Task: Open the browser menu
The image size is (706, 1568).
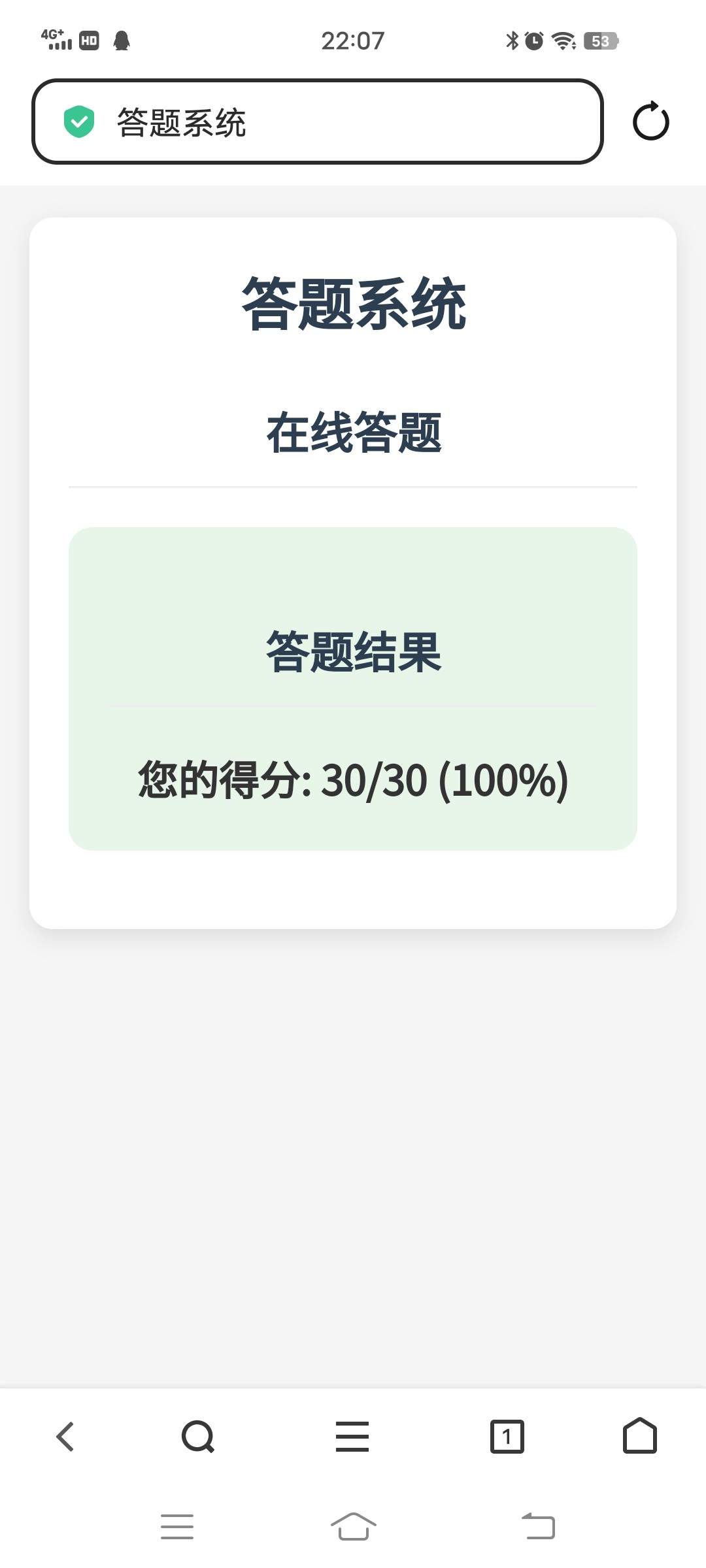Action: point(352,1437)
